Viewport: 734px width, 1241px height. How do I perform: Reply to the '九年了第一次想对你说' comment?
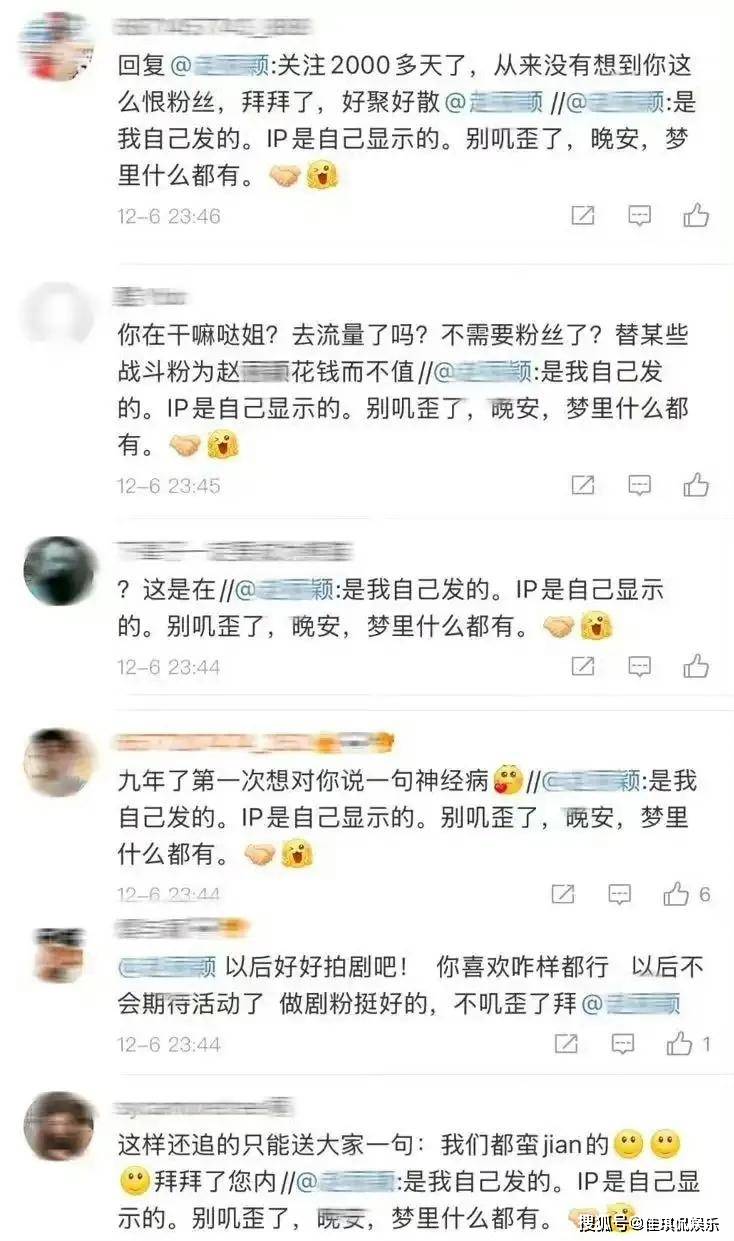(620, 893)
